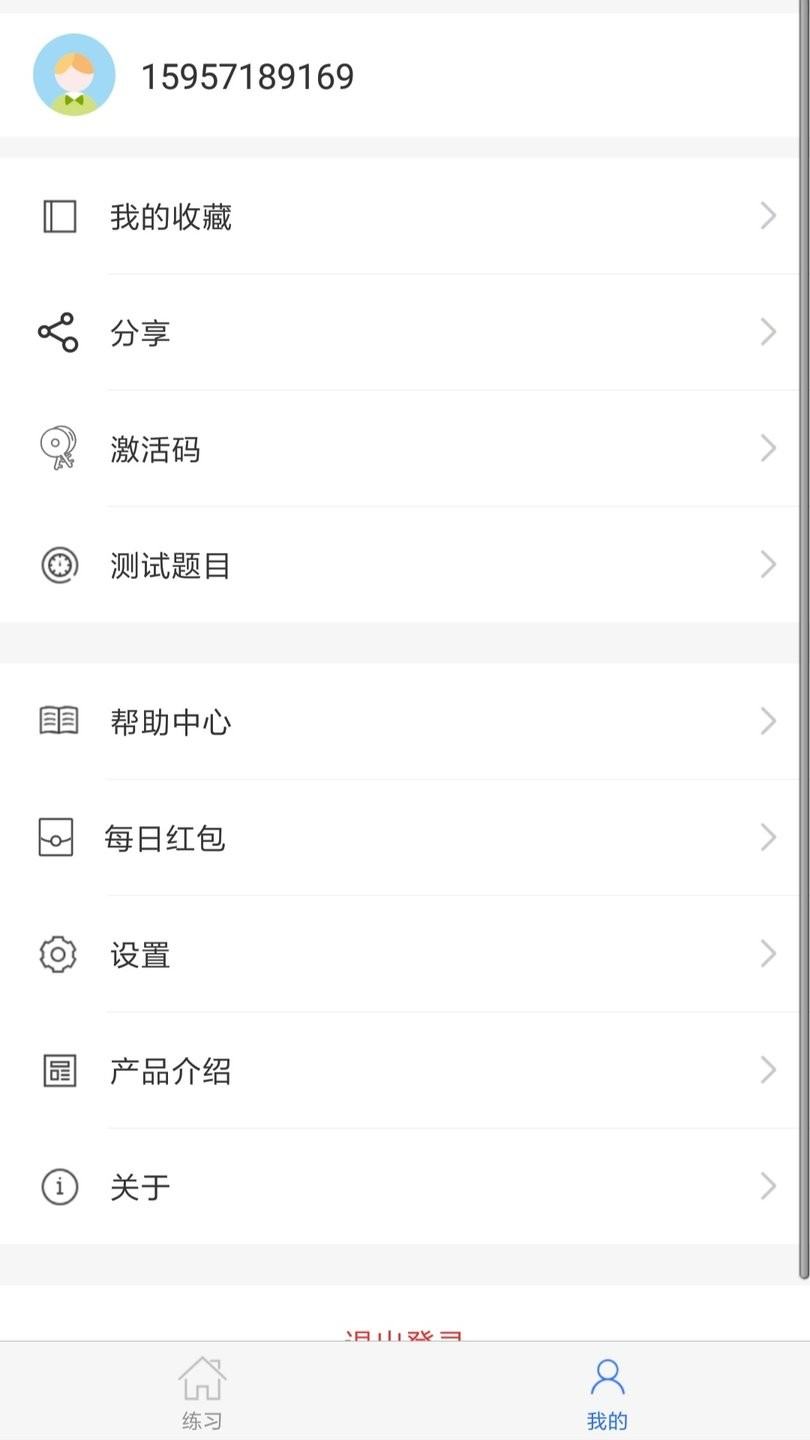Click the 分享 share icon

point(57,332)
